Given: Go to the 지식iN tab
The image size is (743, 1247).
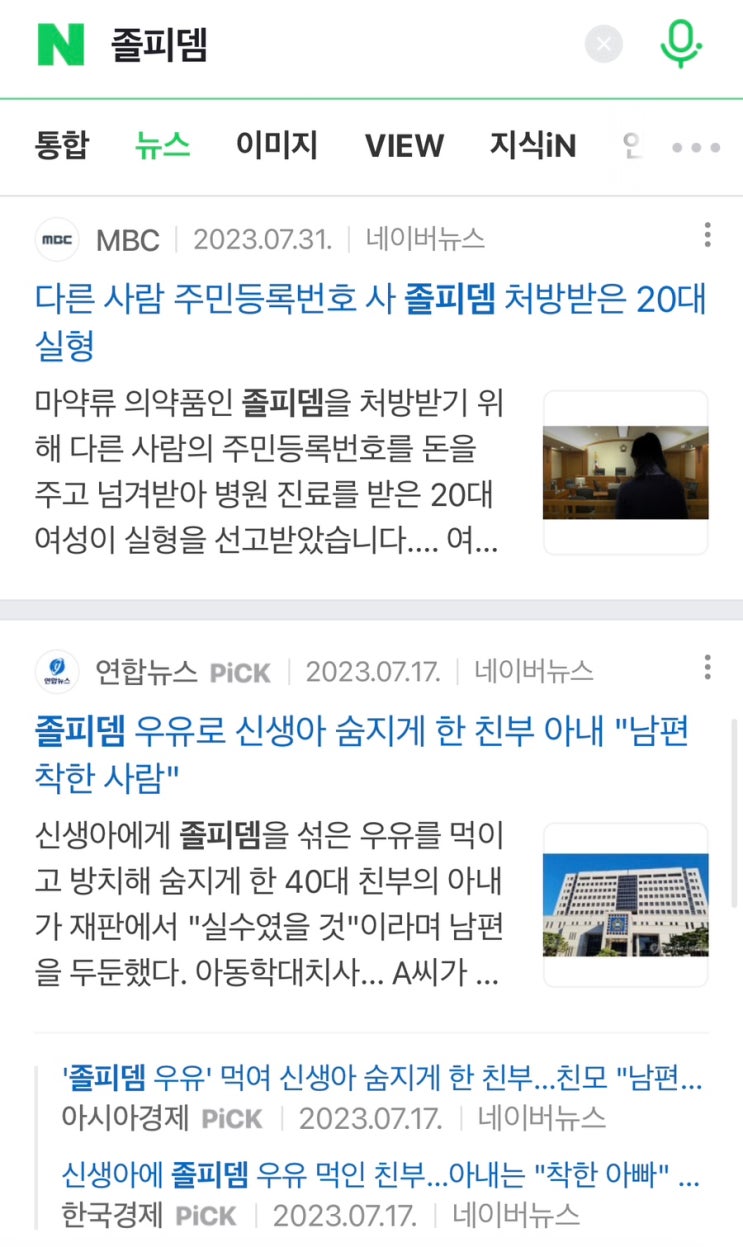Looking at the screenshot, I should point(532,147).
